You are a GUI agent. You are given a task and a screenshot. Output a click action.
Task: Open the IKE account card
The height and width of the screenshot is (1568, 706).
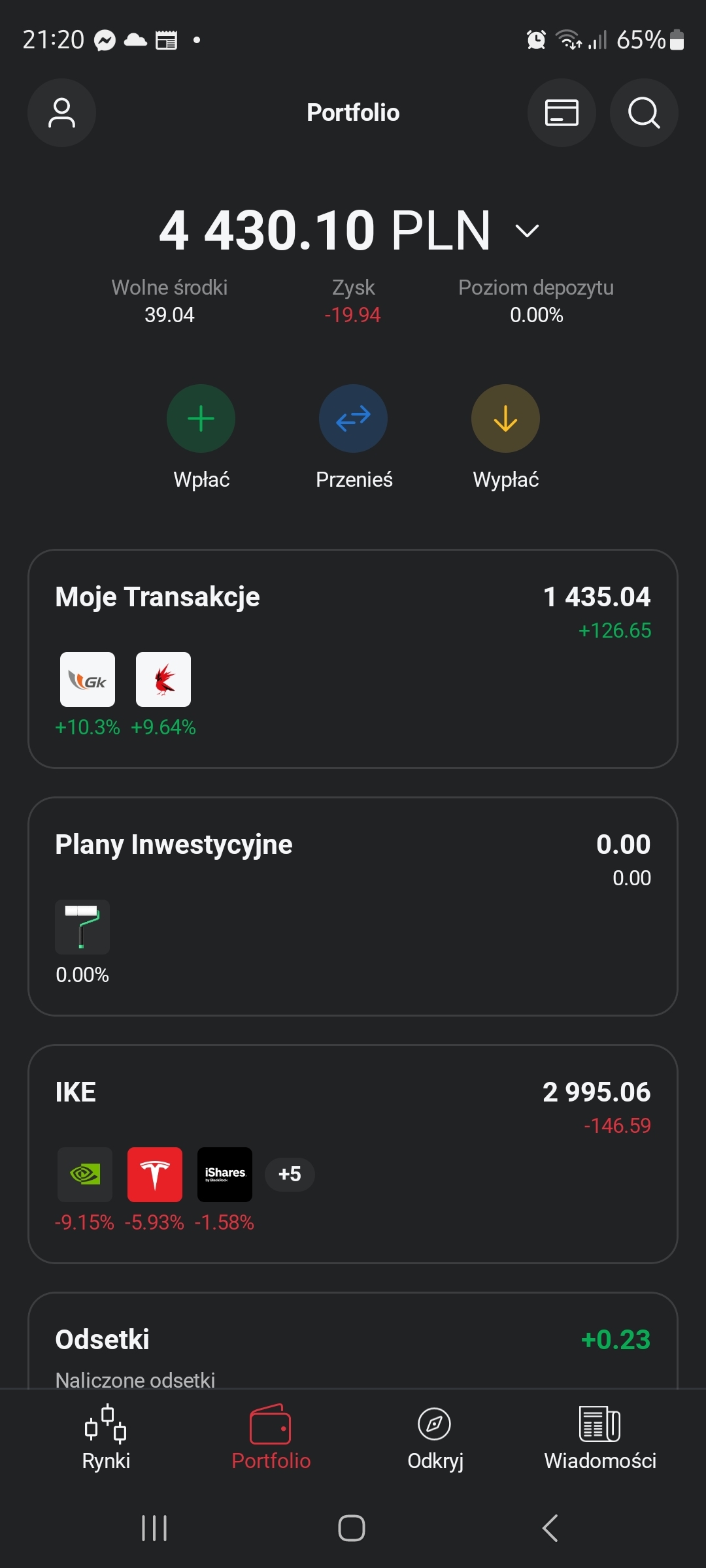tap(353, 1154)
